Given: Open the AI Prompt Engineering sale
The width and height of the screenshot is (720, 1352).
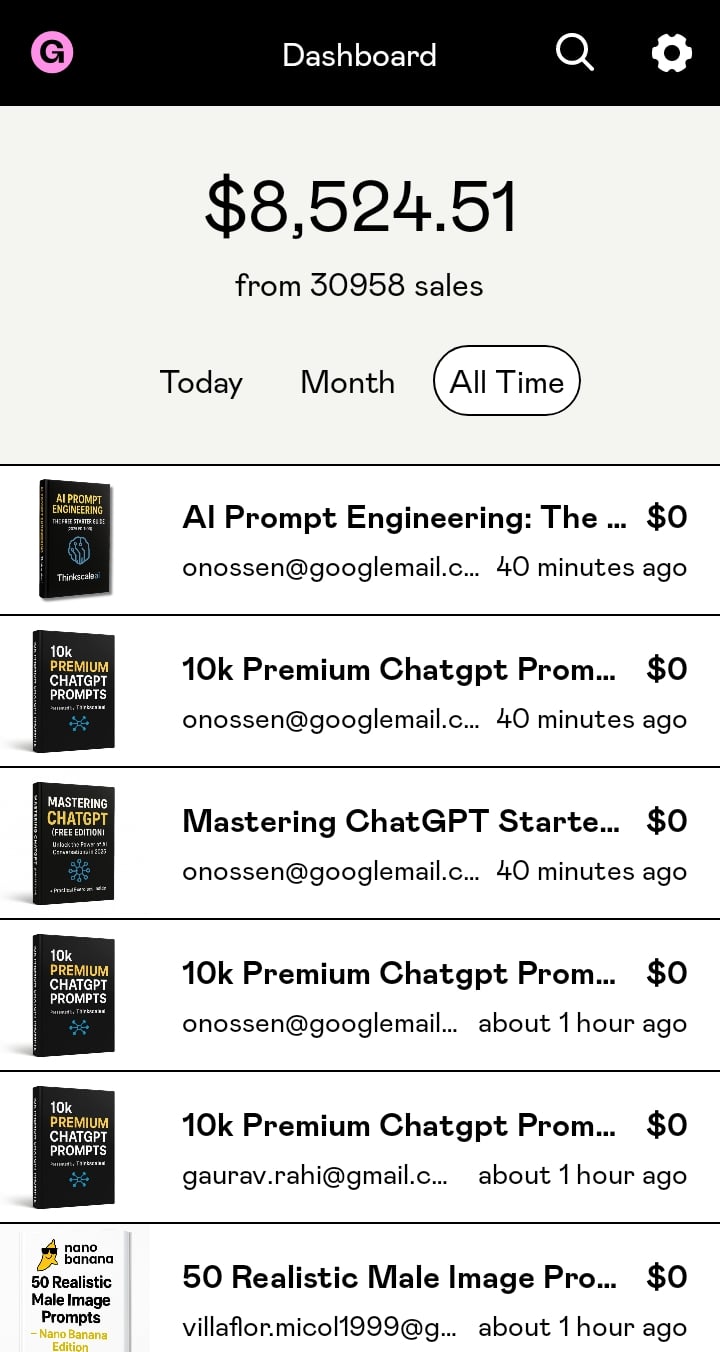Looking at the screenshot, I should point(404,540).
